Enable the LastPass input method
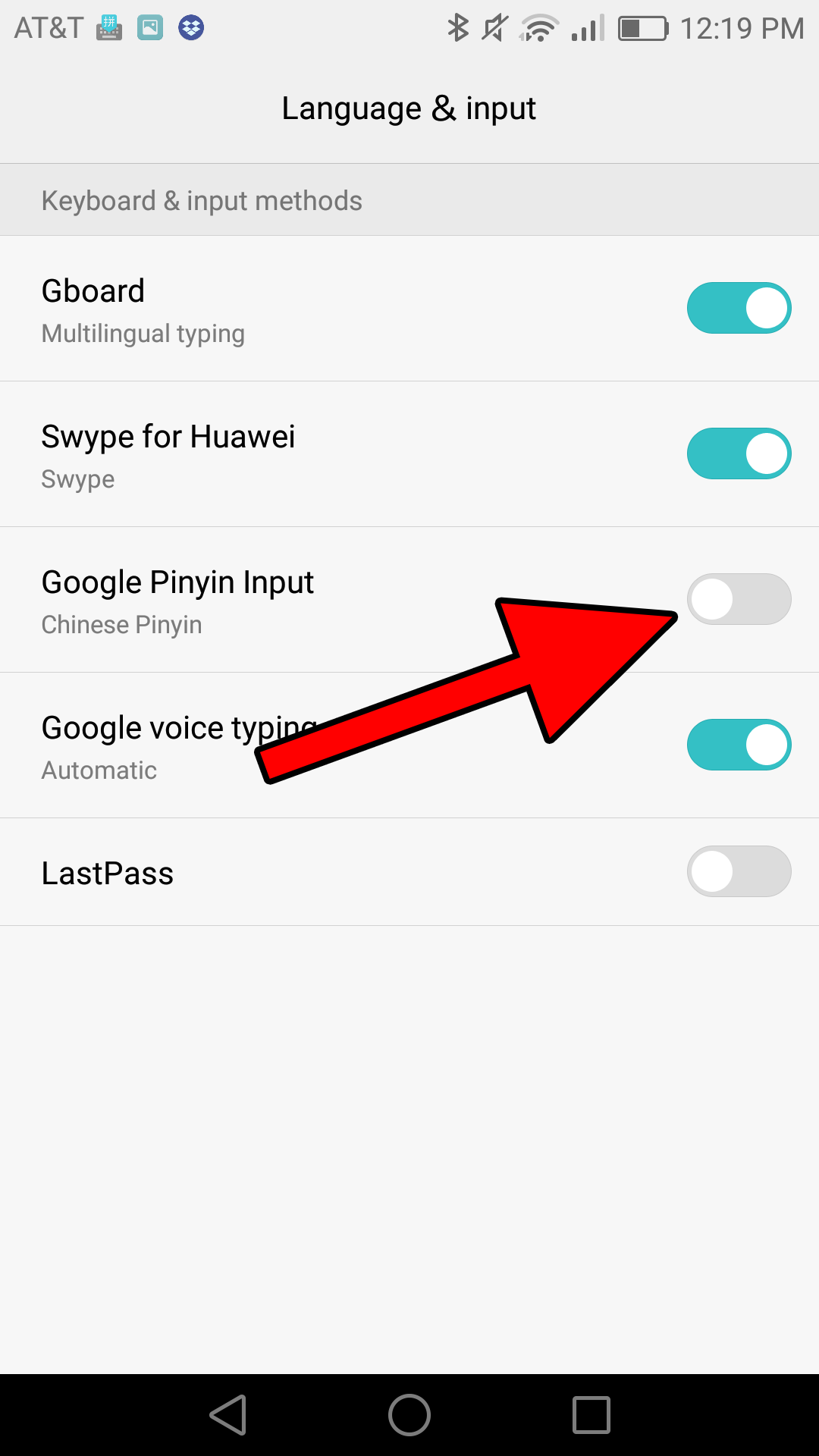Image resolution: width=819 pixels, height=1456 pixels. pyautogui.click(x=739, y=871)
